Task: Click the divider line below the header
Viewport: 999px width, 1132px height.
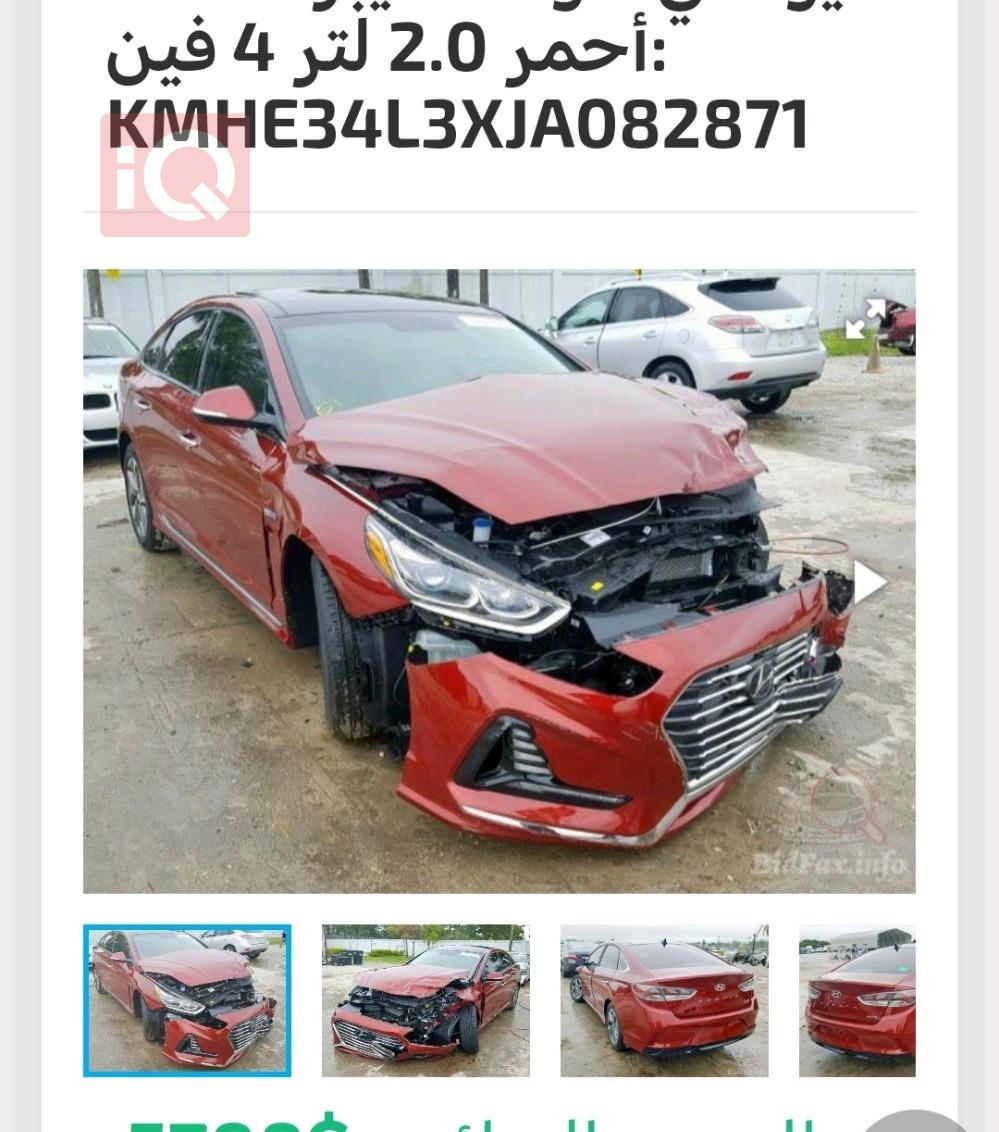Action: pos(499,210)
